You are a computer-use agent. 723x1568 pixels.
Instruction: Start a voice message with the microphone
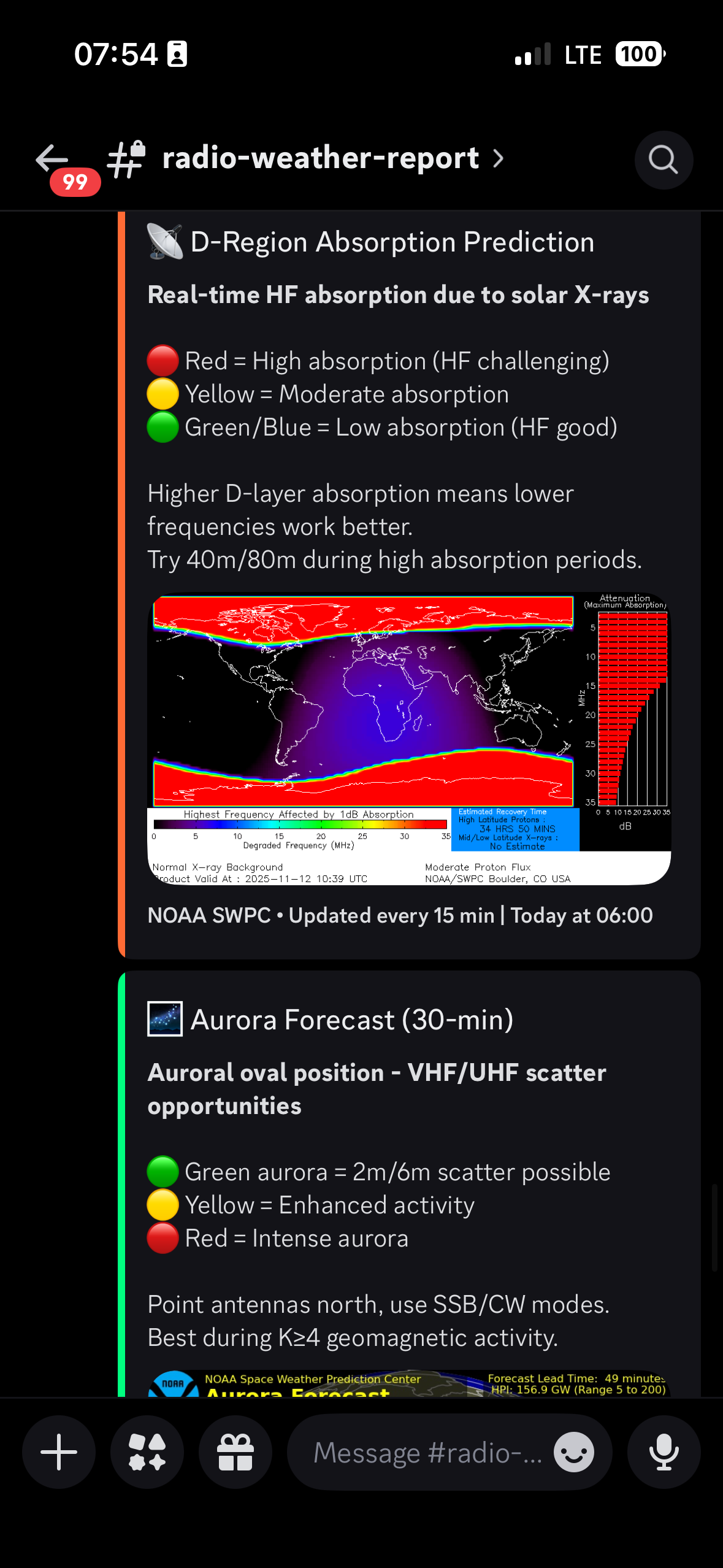[664, 1452]
